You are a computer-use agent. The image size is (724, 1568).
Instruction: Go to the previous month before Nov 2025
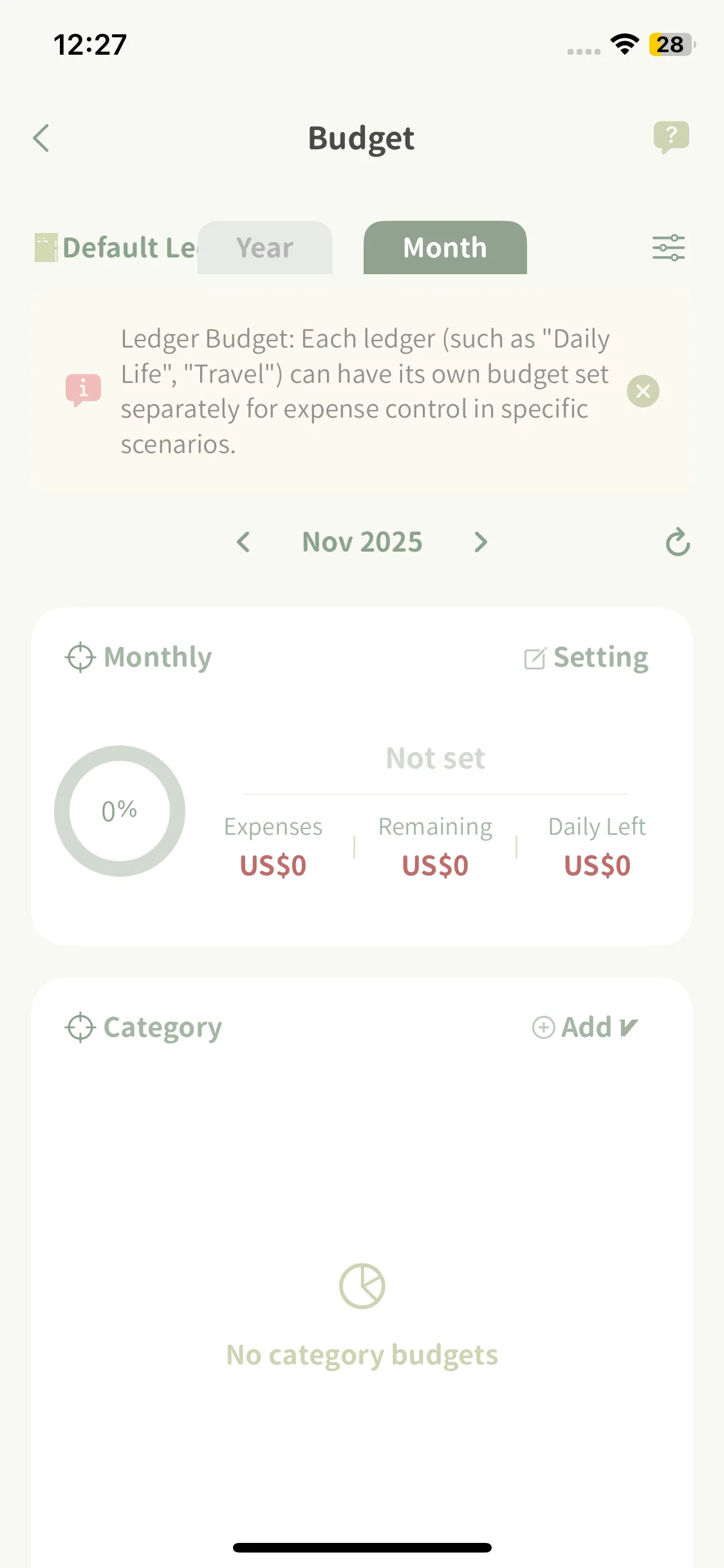(x=243, y=542)
